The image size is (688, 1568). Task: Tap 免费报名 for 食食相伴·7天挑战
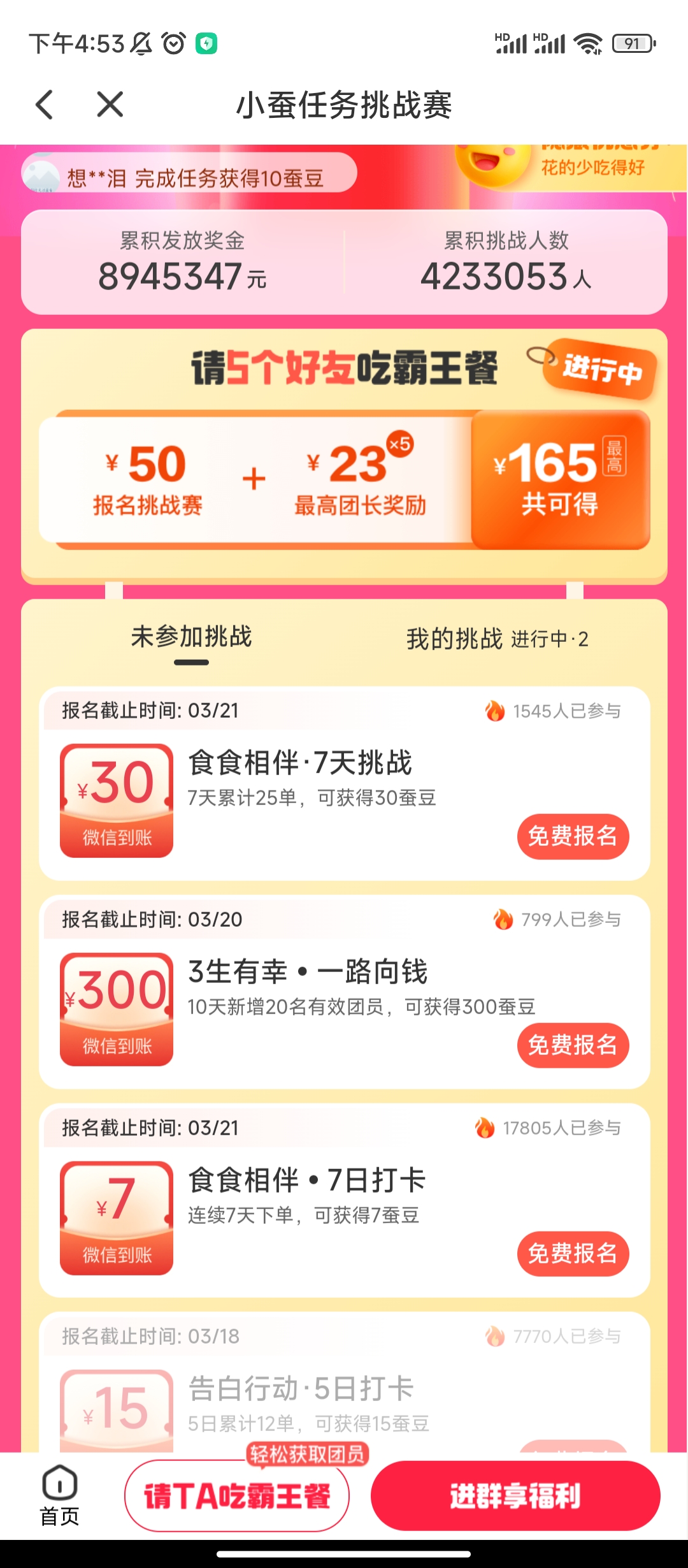pos(573,836)
